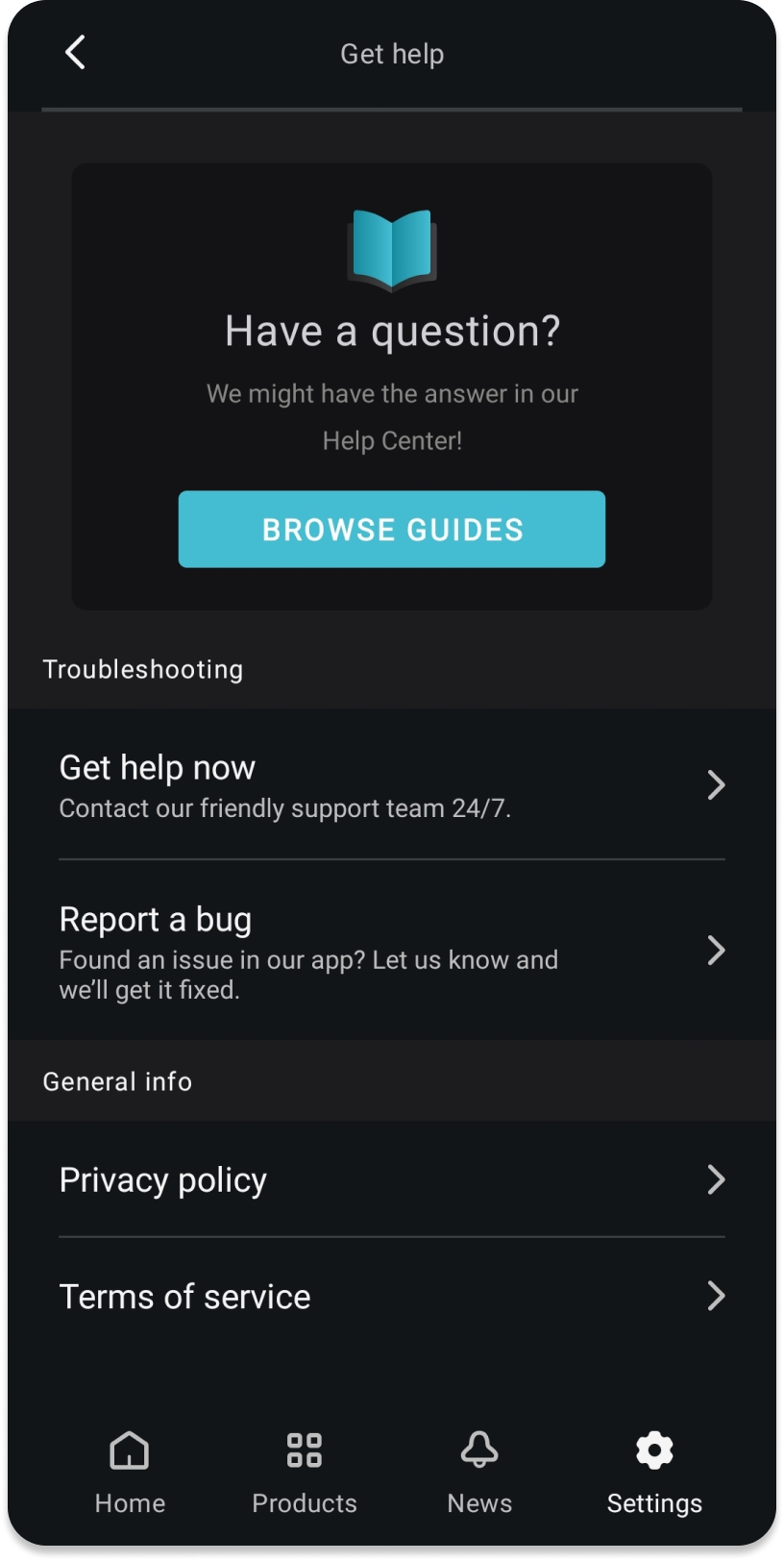Switch to the Products tab
Viewport: 784px width, 1561px height.
[305, 1472]
